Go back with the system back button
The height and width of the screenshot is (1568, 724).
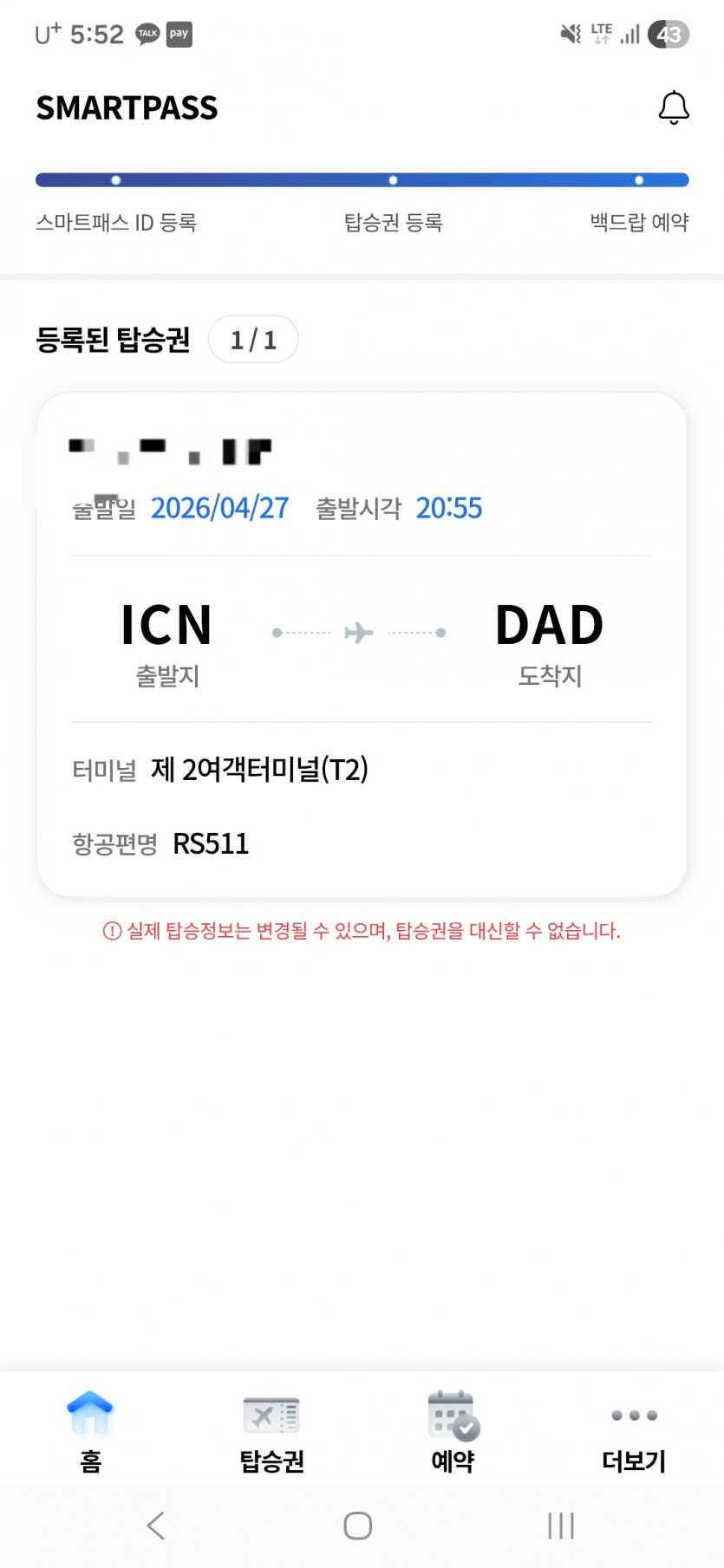point(156,1526)
